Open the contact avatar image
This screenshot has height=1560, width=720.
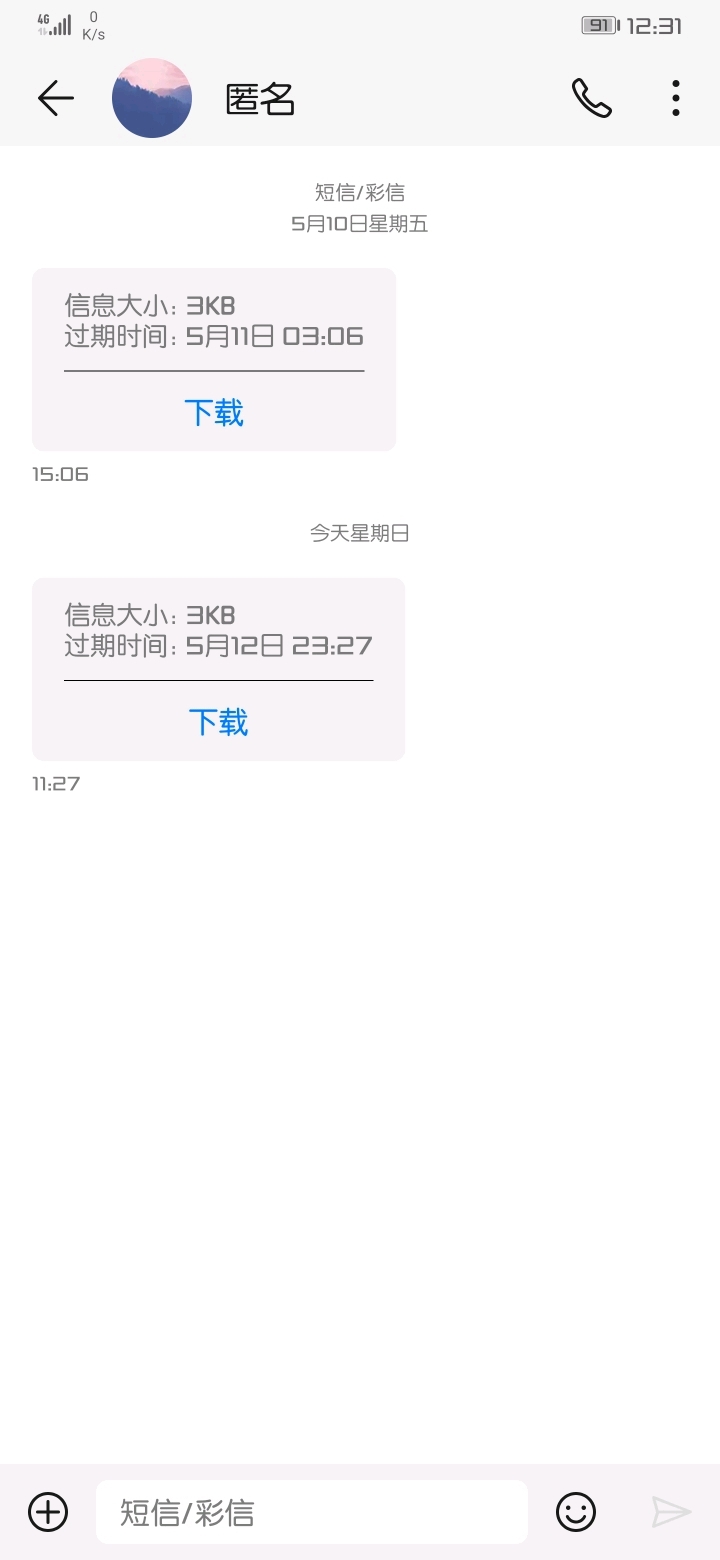pyautogui.click(x=152, y=97)
